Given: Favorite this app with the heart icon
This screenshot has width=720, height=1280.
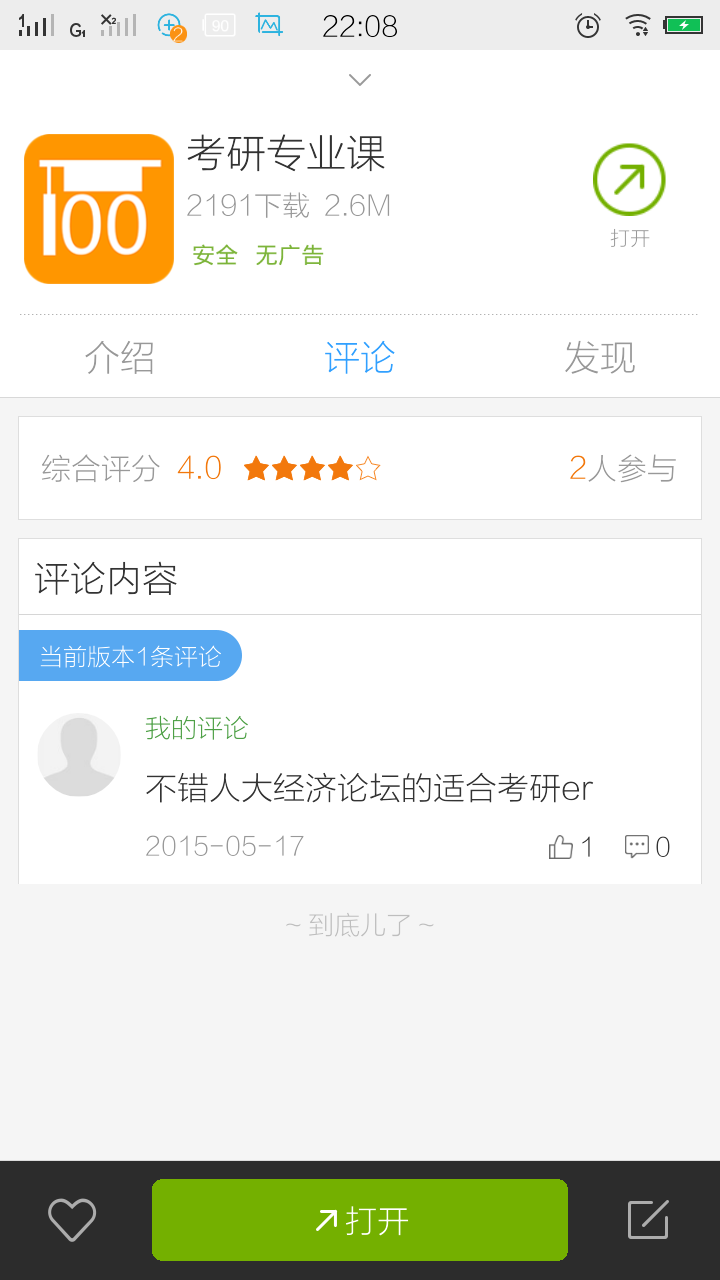Looking at the screenshot, I should 72,1220.
